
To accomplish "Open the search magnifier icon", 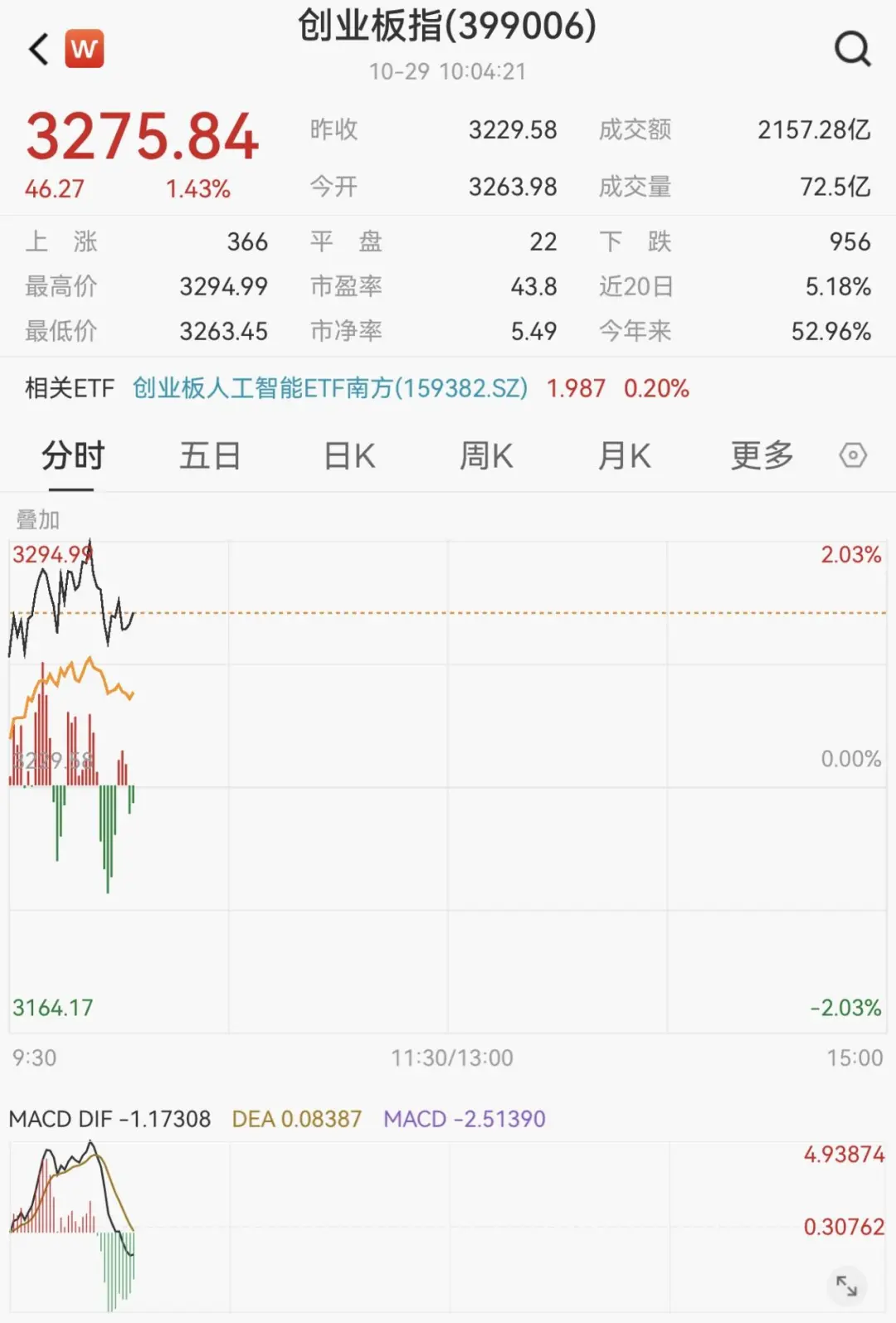I will 852,49.
